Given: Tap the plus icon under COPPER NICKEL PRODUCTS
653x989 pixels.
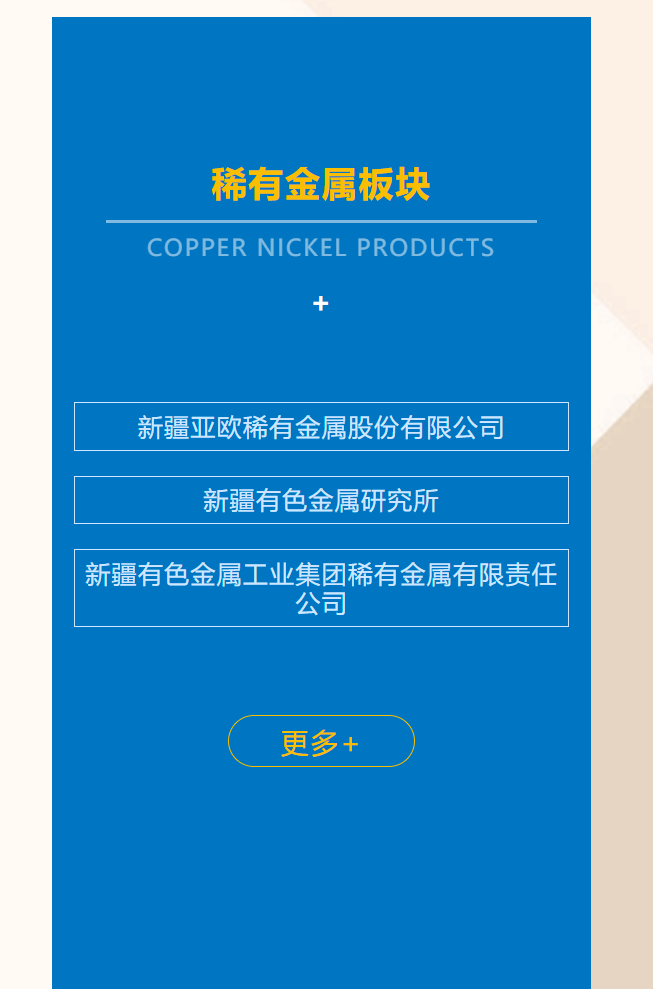Looking at the screenshot, I should click(320, 303).
